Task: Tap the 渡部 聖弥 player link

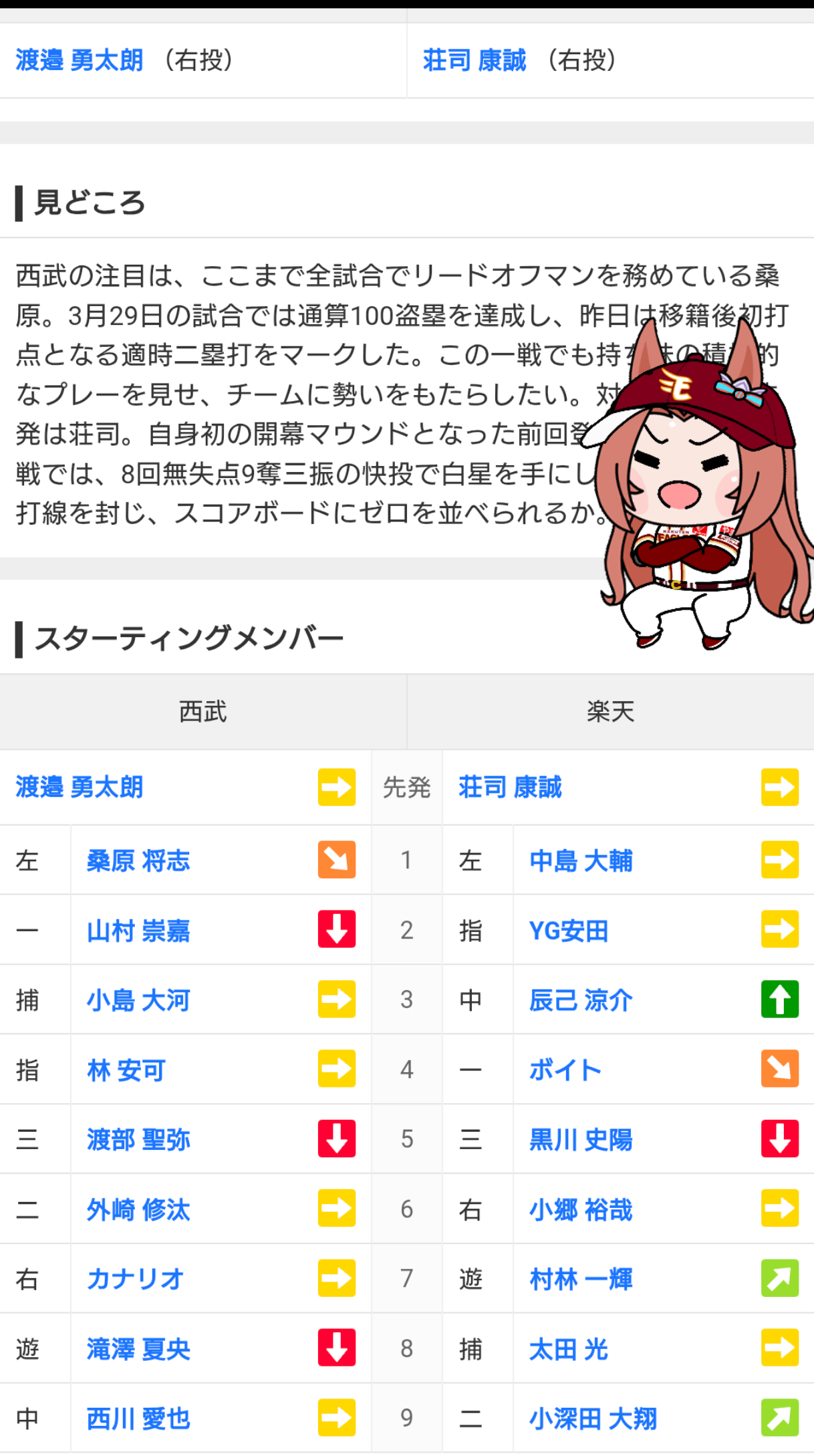Action: pos(138,1140)
